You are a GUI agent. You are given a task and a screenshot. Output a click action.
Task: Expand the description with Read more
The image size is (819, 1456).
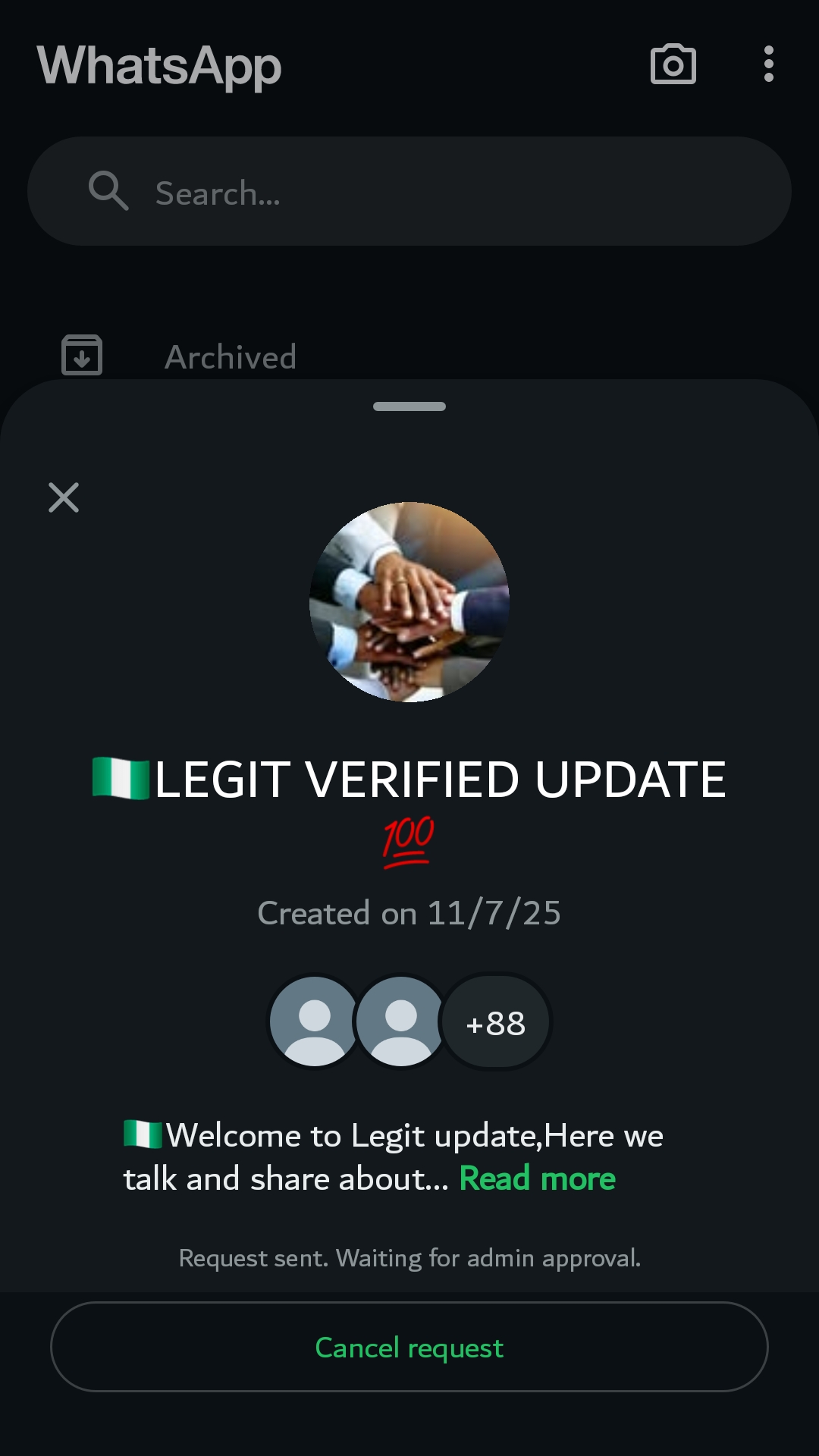[537, 1179]
